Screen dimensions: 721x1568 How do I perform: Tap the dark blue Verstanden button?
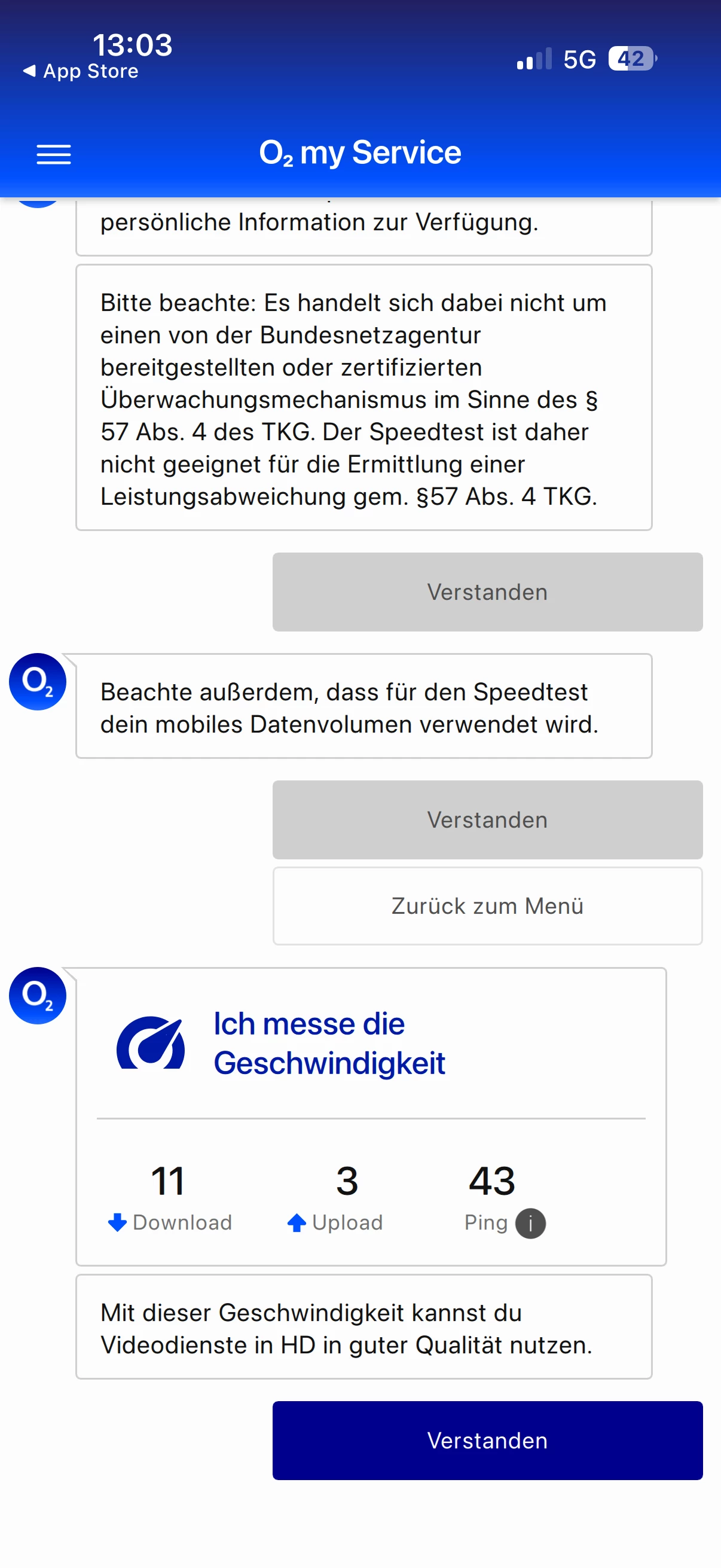tap(487, 1440)
